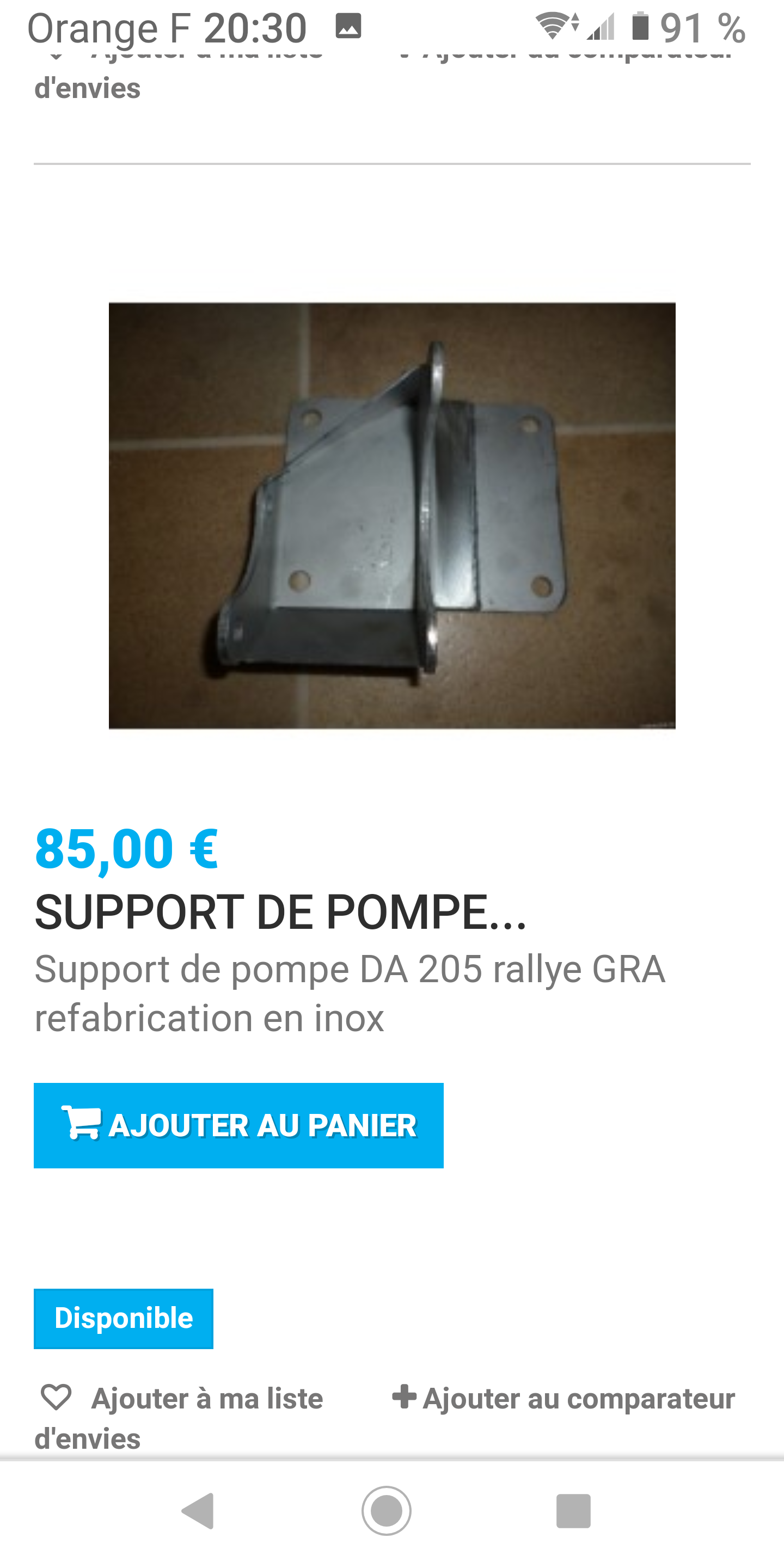The image size is (784, 1568).
Task: Open the recent apps view
Action: [x=573, y=1511]
